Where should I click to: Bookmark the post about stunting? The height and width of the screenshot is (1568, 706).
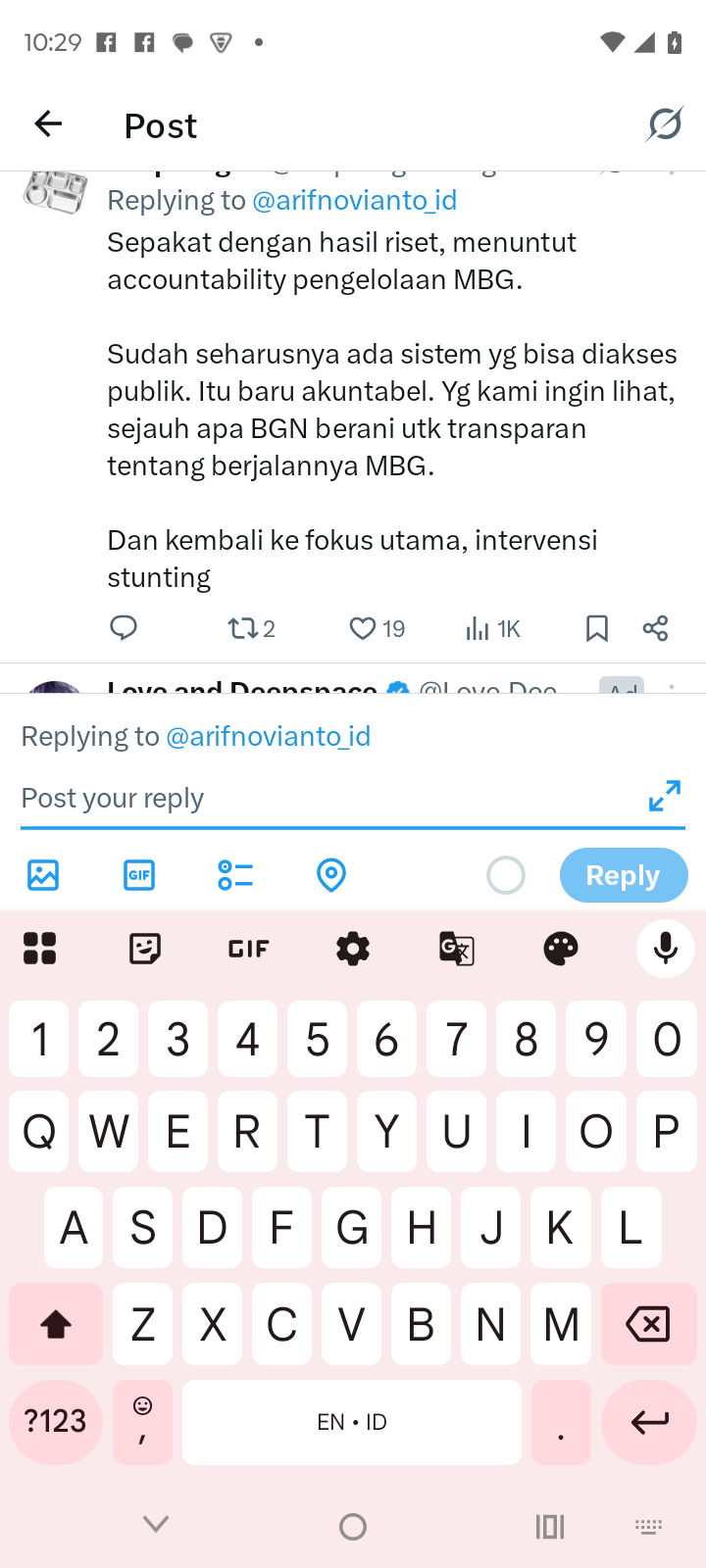[596, 628]
